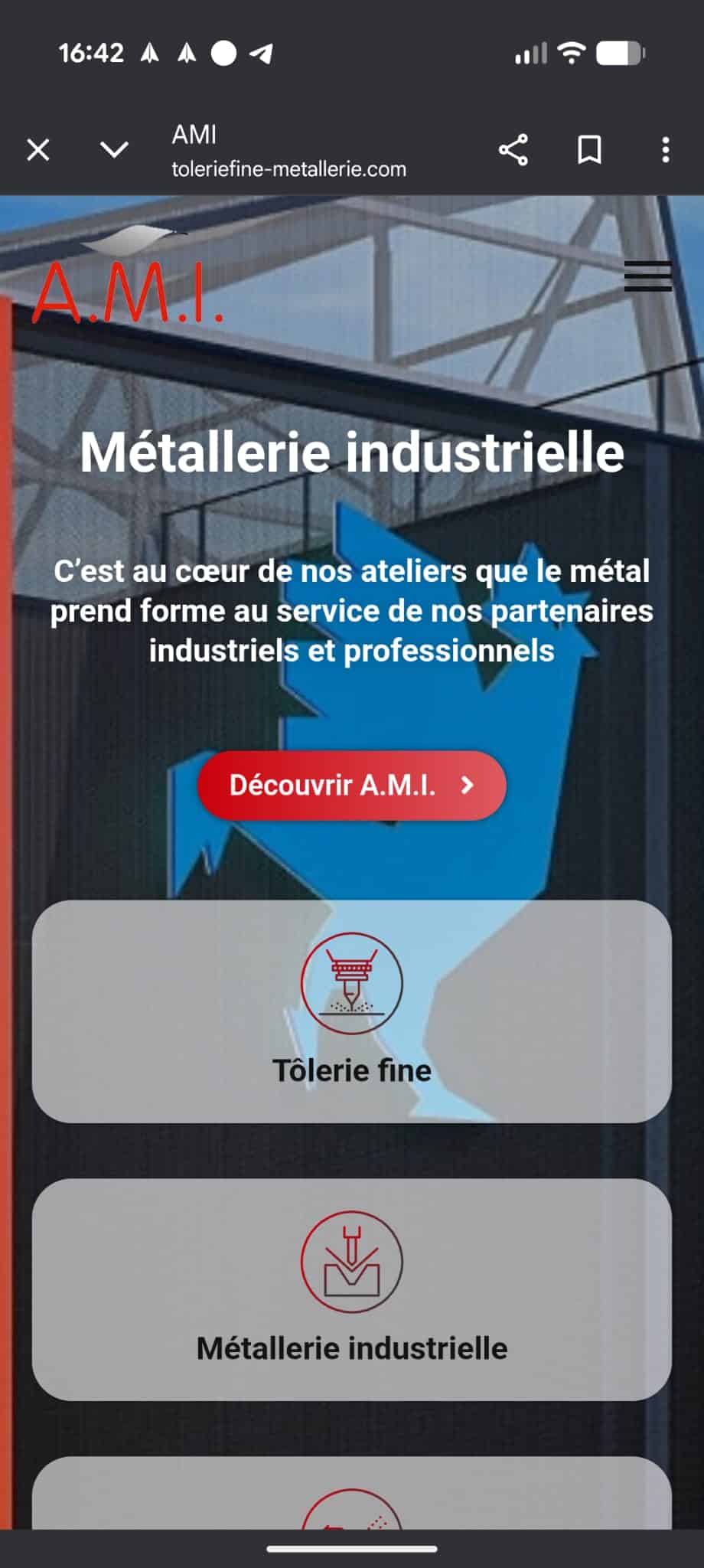The image size is (704, 1568).
Task: Open the Métallerie industrielle card
Action: pos(352,1289)
